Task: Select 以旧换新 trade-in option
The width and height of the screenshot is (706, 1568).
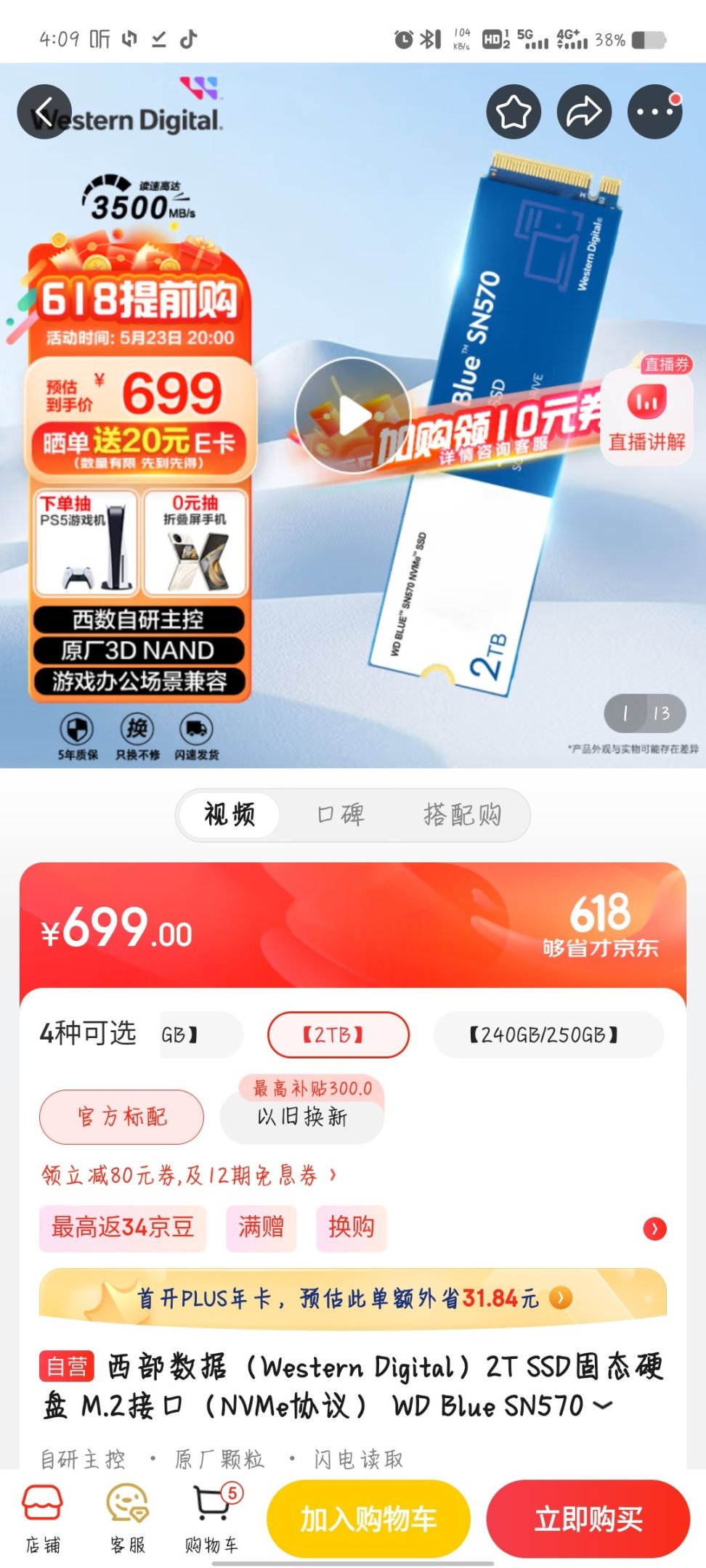Action: click(x=301, y=1116)
